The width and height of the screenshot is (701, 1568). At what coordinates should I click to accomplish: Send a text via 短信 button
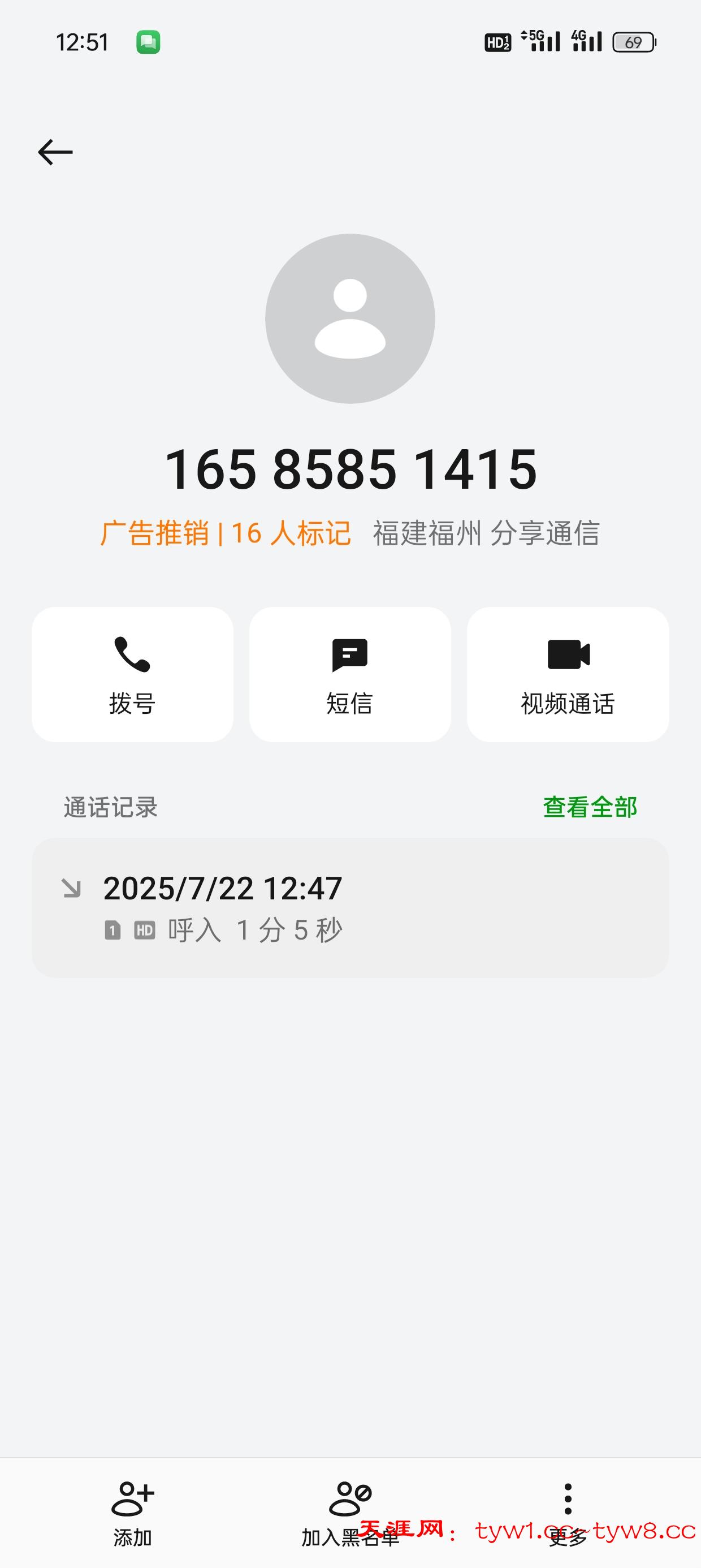click(350, 674)
